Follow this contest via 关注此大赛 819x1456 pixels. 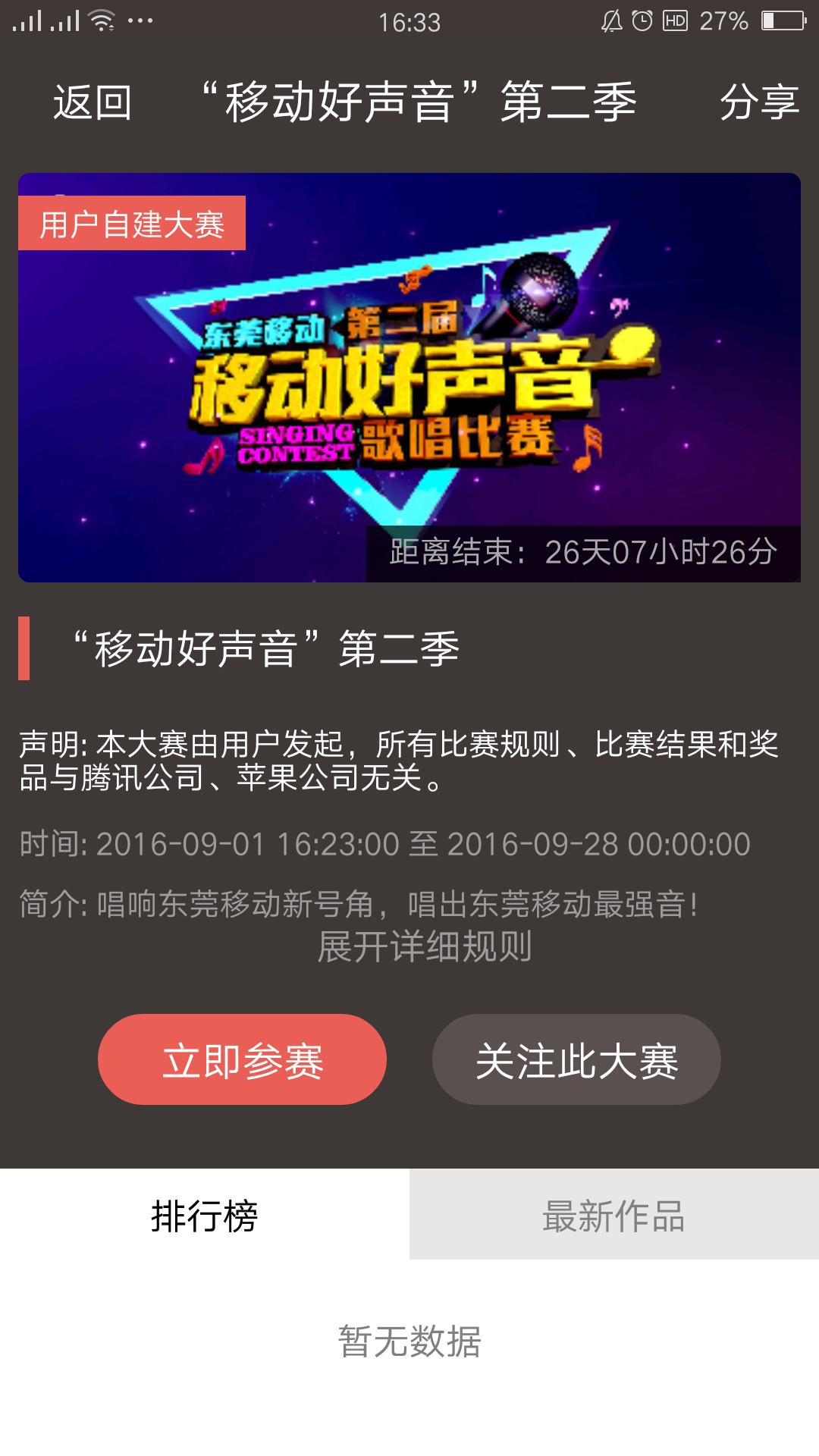click(x=576, y=1059)
